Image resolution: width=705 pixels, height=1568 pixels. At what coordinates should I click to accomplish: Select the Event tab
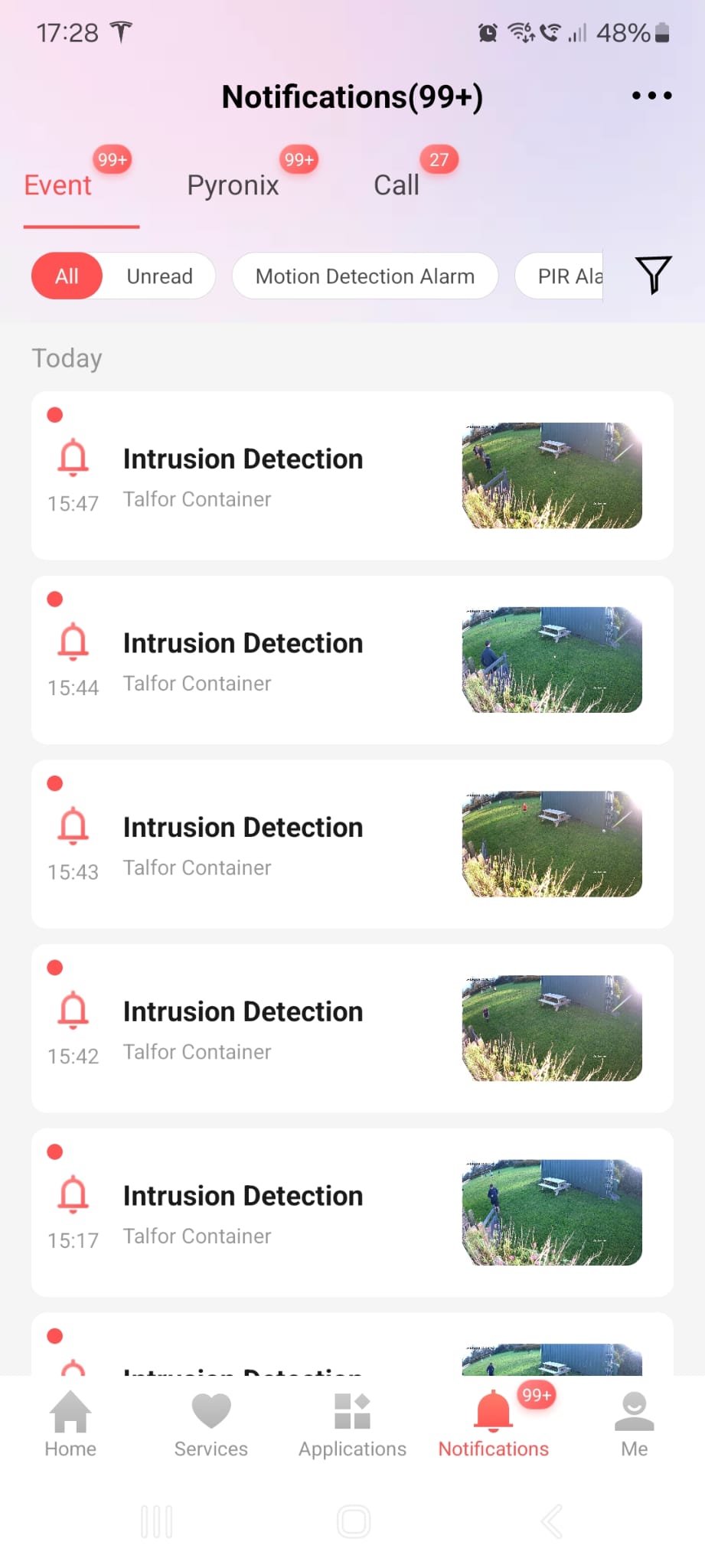[58, 185]
